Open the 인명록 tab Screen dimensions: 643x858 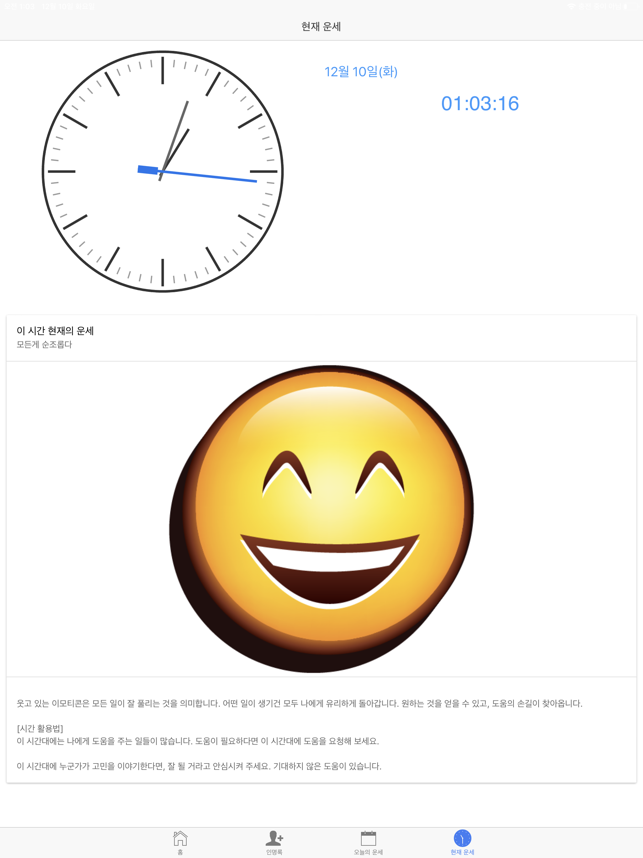(x=274, y=841)
